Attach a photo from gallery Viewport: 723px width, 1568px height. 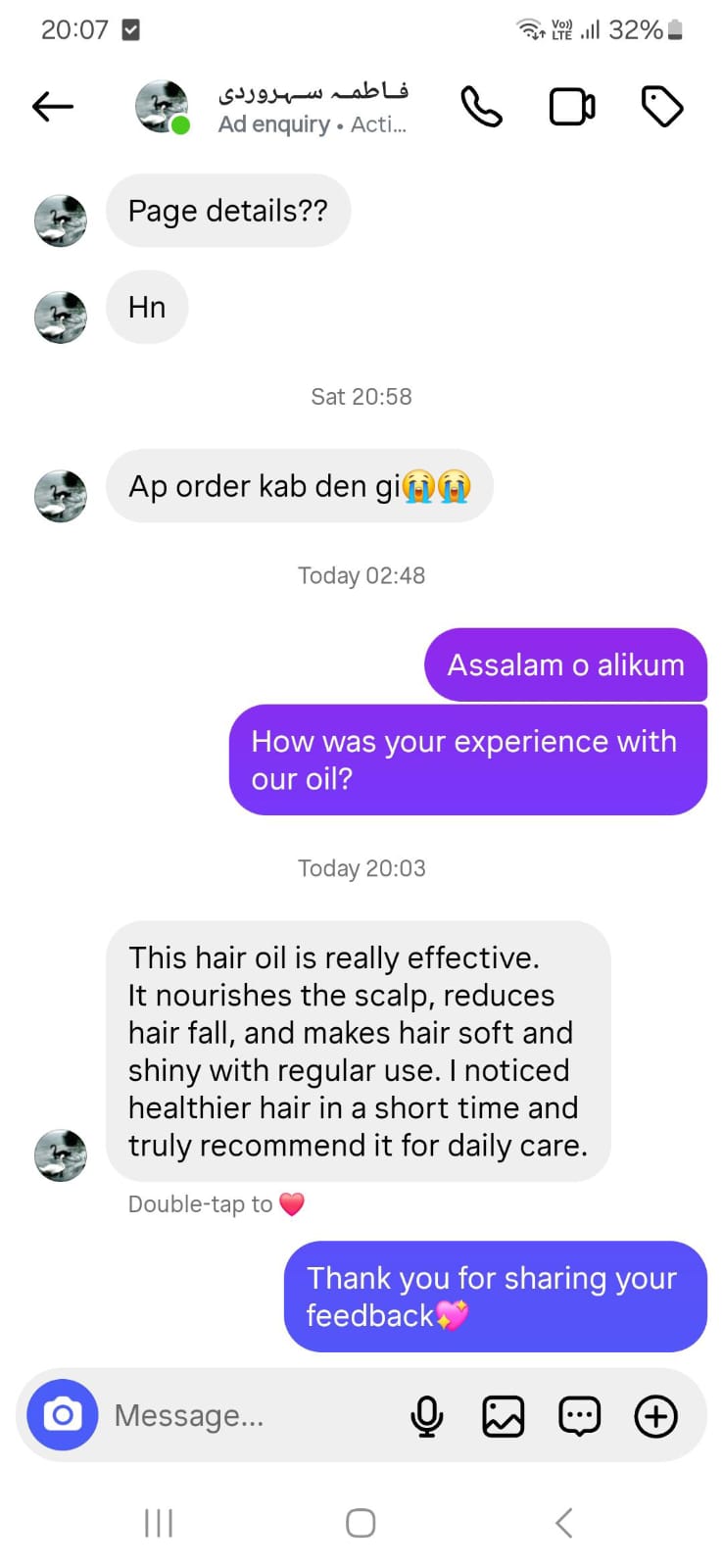tap(503, 1416)
